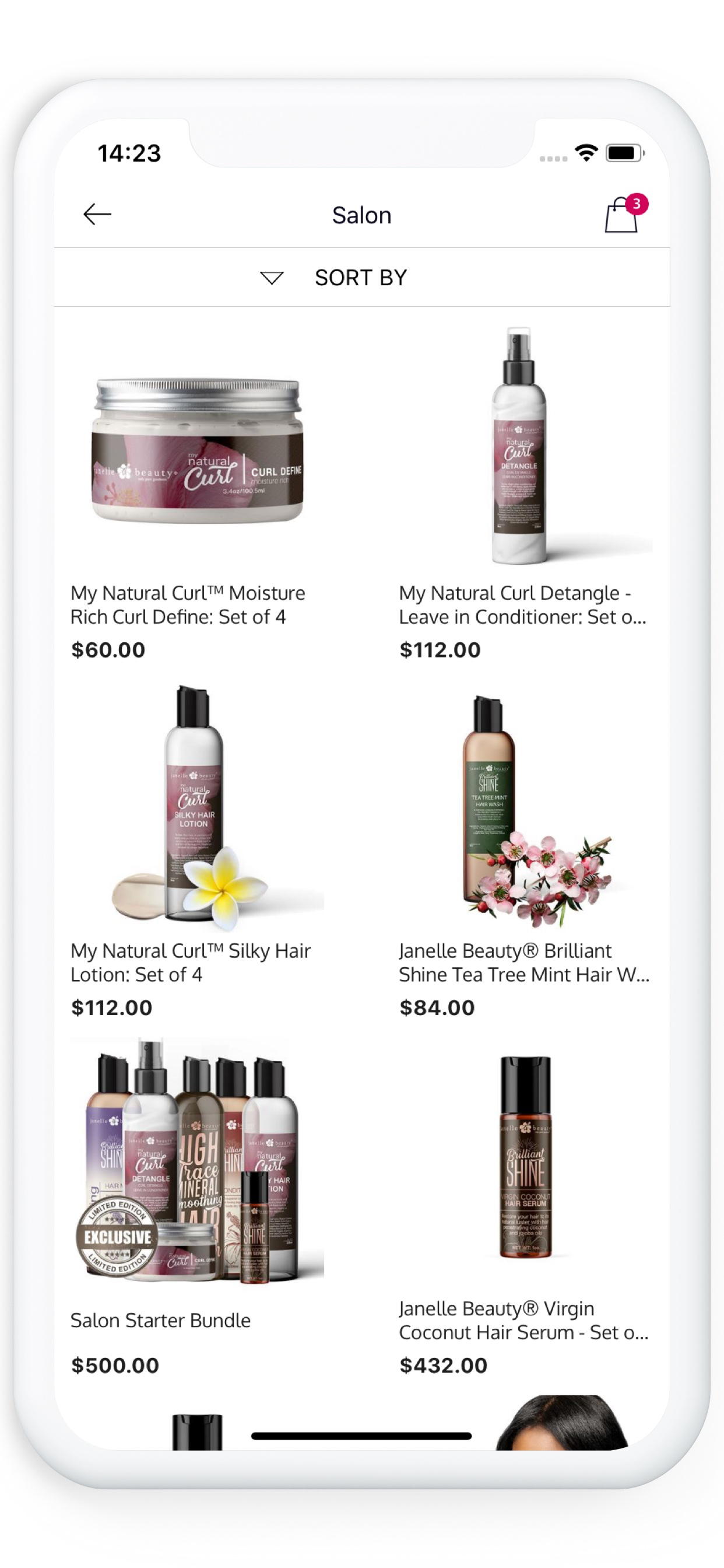Open My Natural Curl Moisture Rich Curl Define
The width and height of the screenshot is (724, 1568).
pos(196,450)
